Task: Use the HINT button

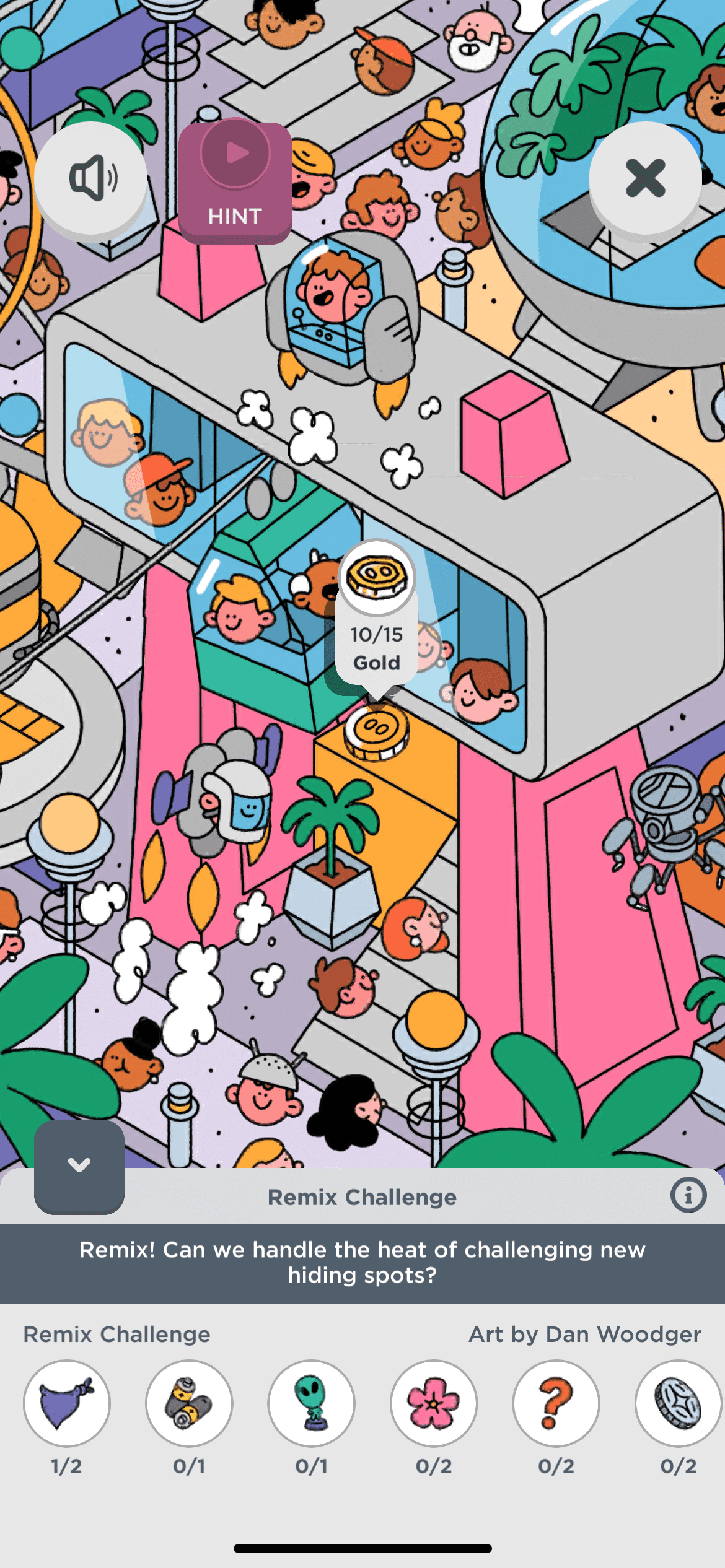Action: 235,182
